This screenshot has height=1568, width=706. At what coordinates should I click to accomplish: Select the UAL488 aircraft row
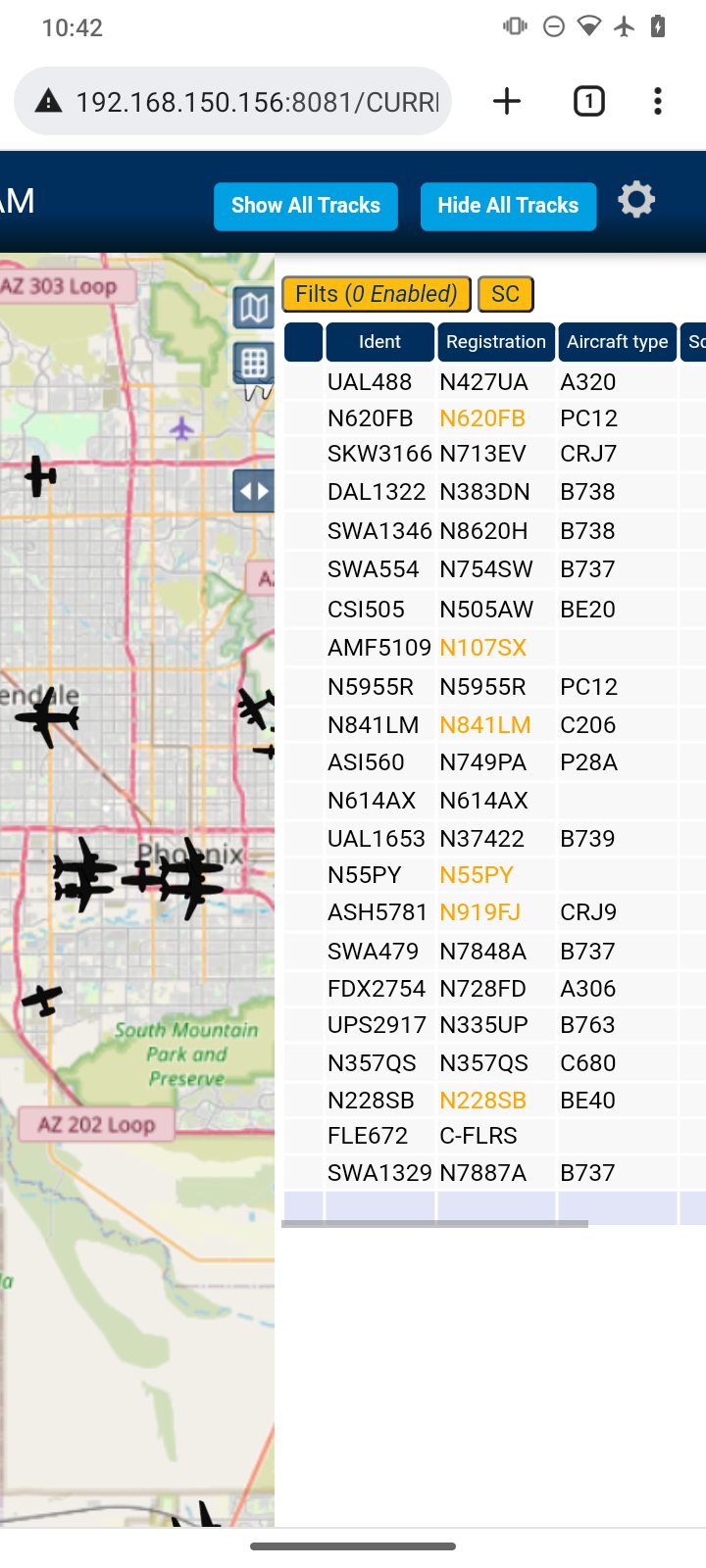495,382
